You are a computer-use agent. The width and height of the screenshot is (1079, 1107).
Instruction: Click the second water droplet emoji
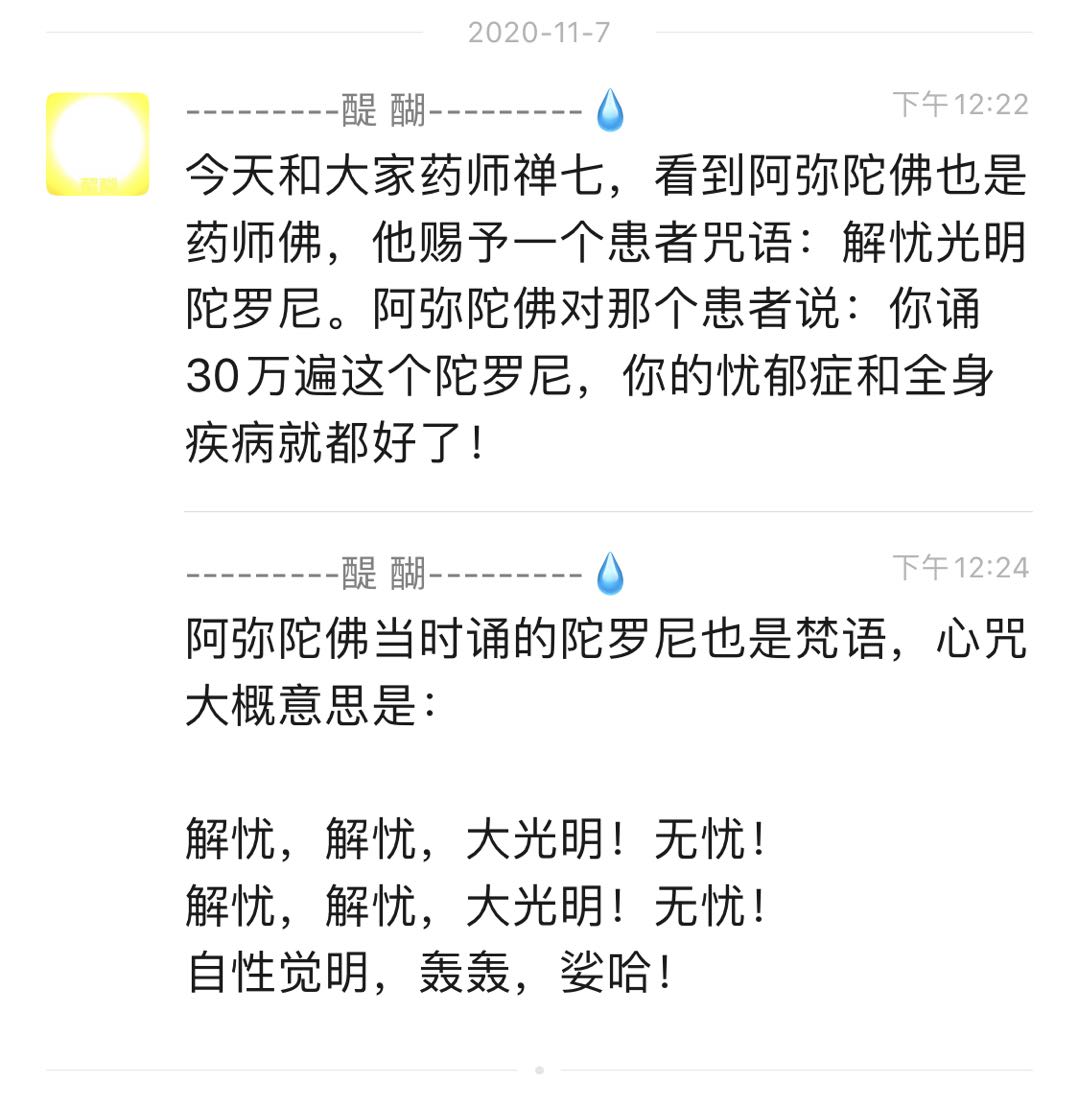click(x=610, y=567)
